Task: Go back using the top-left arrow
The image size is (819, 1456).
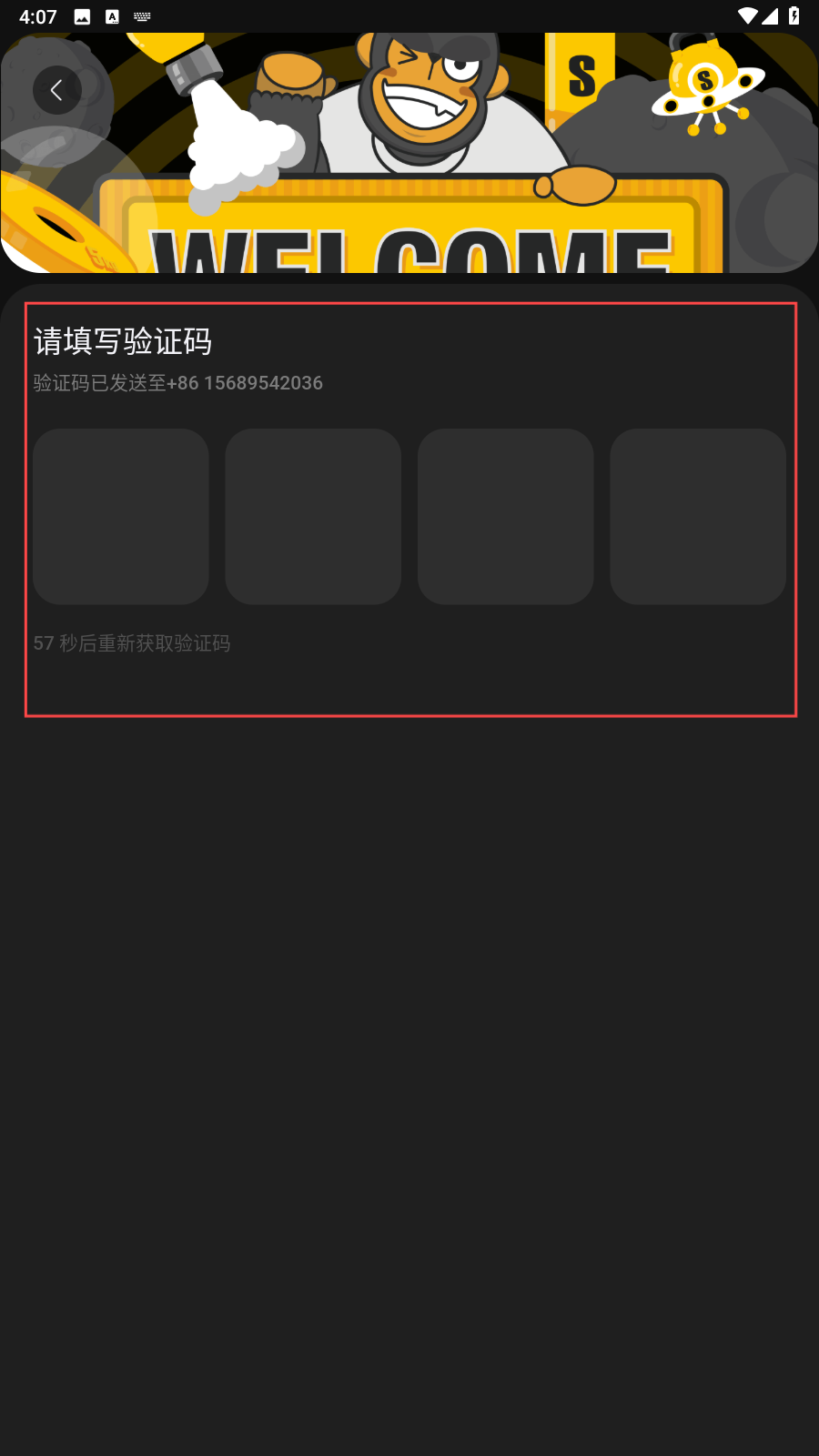Action: (x=57, y=90)
